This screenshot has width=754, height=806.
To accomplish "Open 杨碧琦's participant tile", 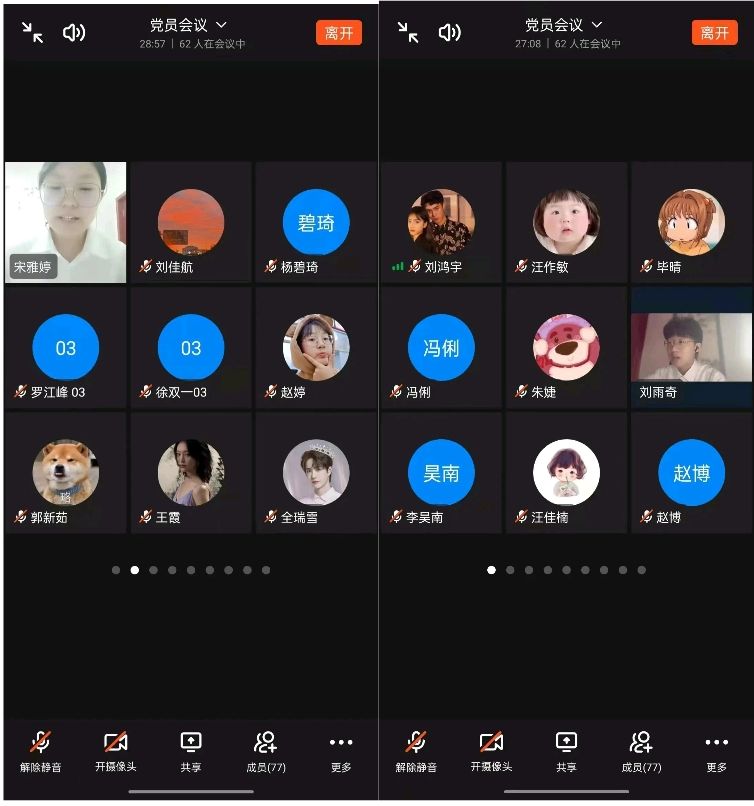I will pyautogui.click(x=316, y=223).
